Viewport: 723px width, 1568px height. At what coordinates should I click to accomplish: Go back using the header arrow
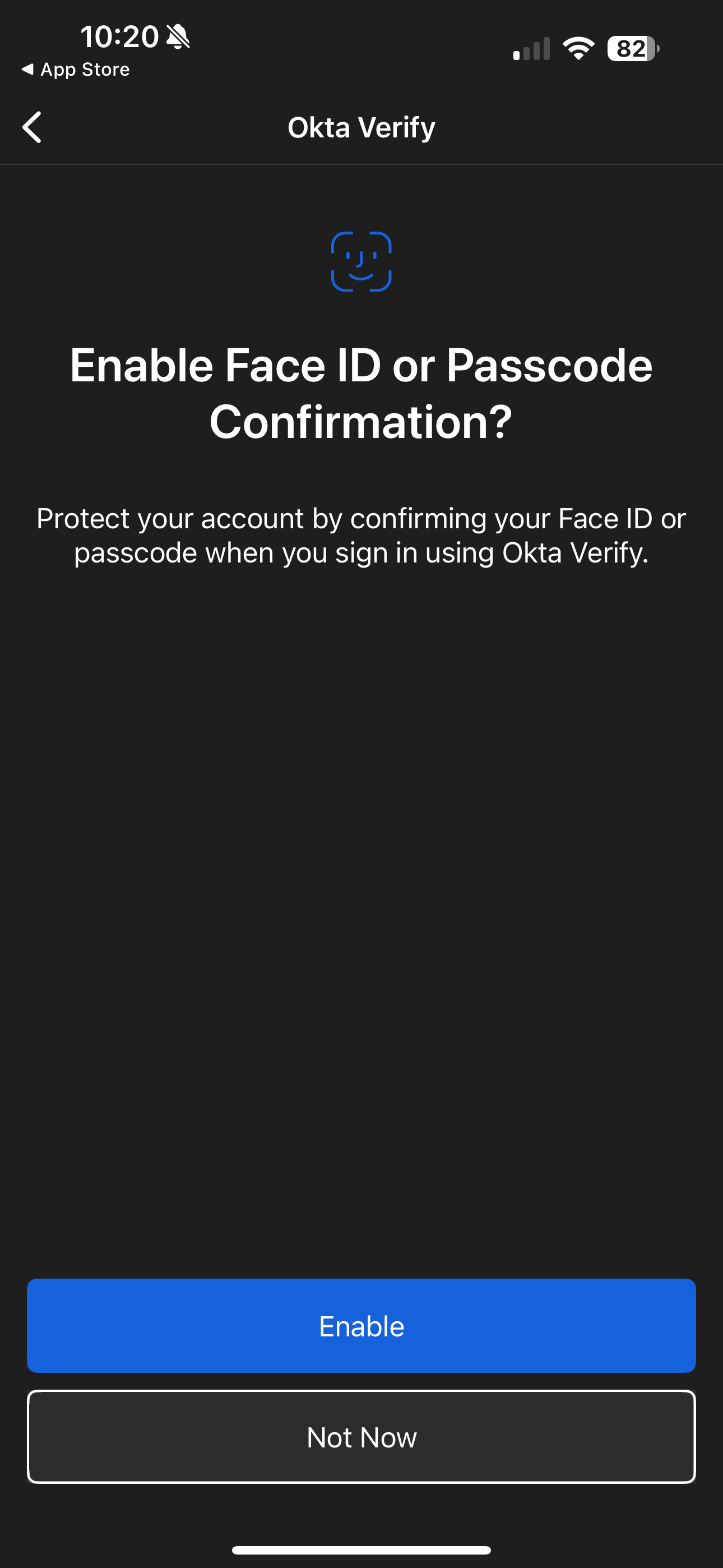[x=33, y=127]
